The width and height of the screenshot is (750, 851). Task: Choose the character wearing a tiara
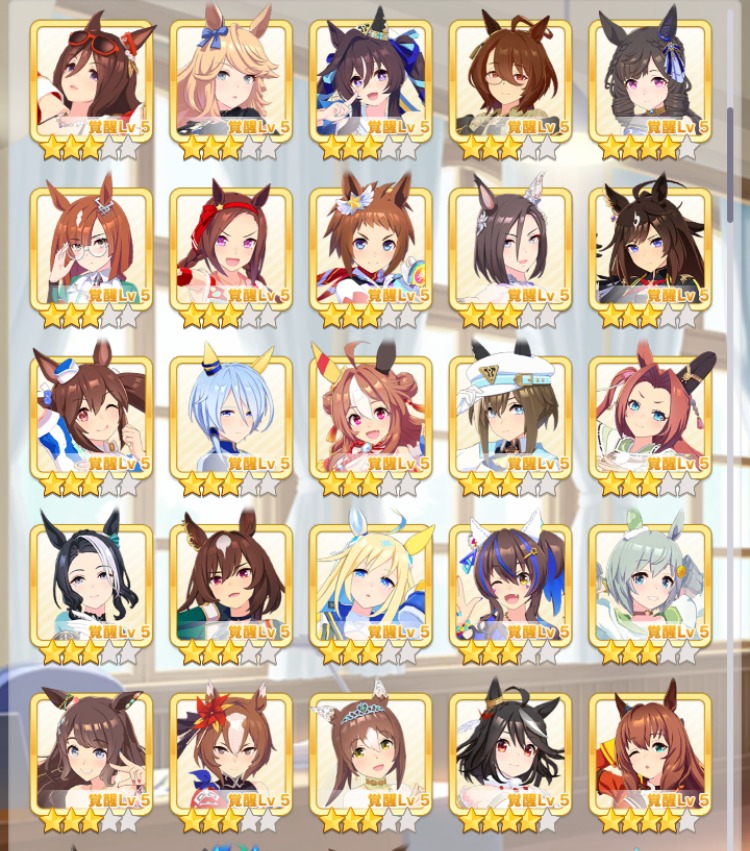point(371,752)
